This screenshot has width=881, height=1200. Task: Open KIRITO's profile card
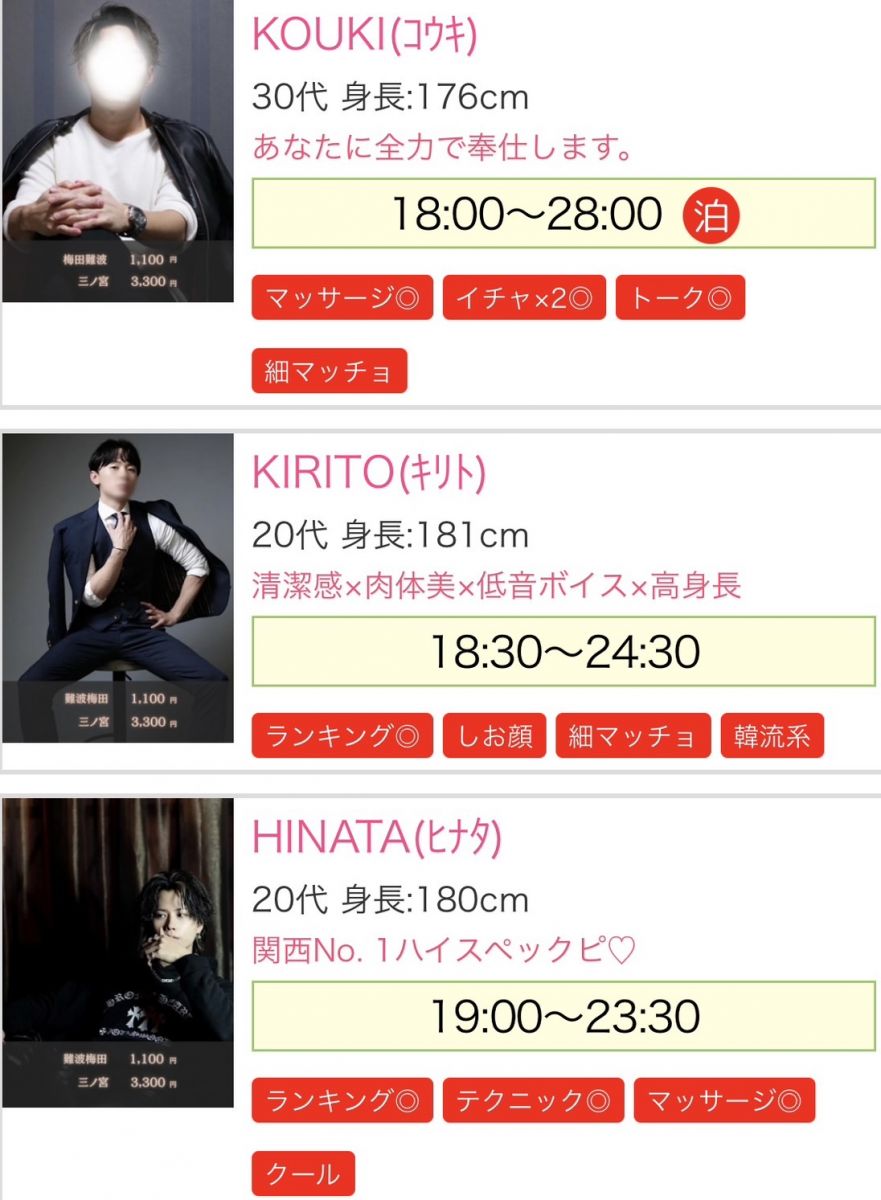(368, 474)
